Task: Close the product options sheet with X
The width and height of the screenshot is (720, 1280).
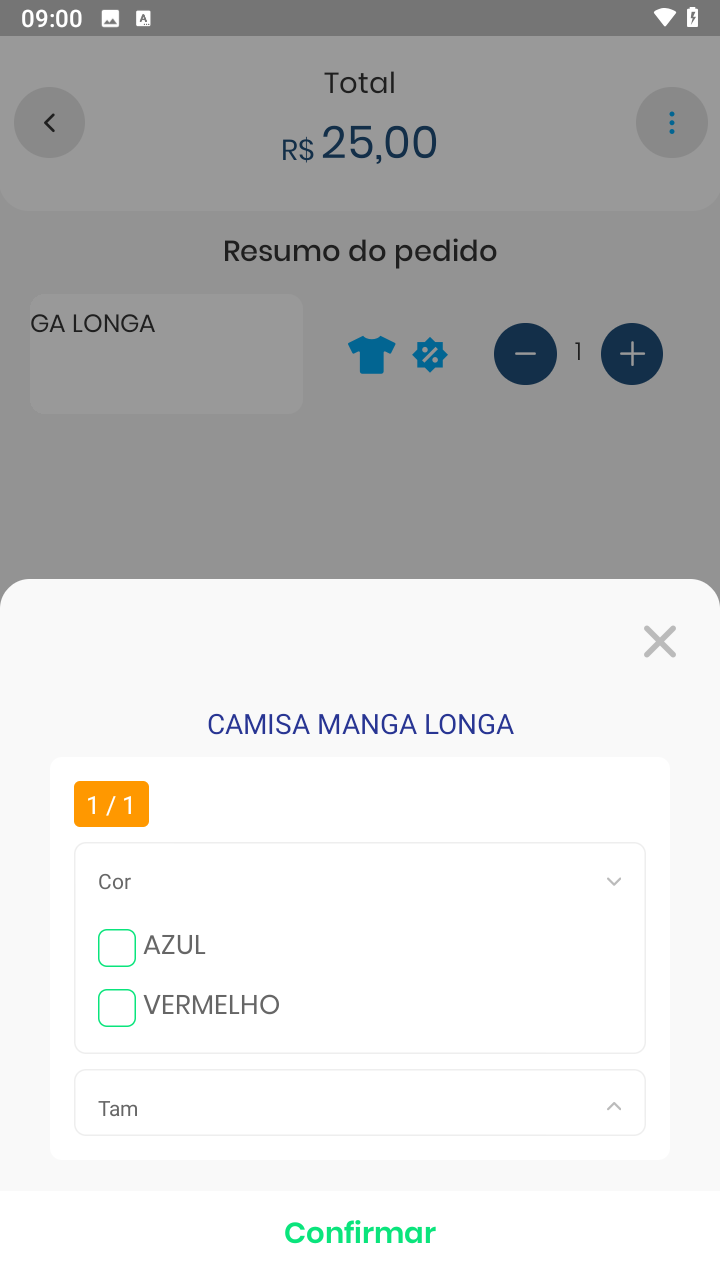Action: click(659, 641)
